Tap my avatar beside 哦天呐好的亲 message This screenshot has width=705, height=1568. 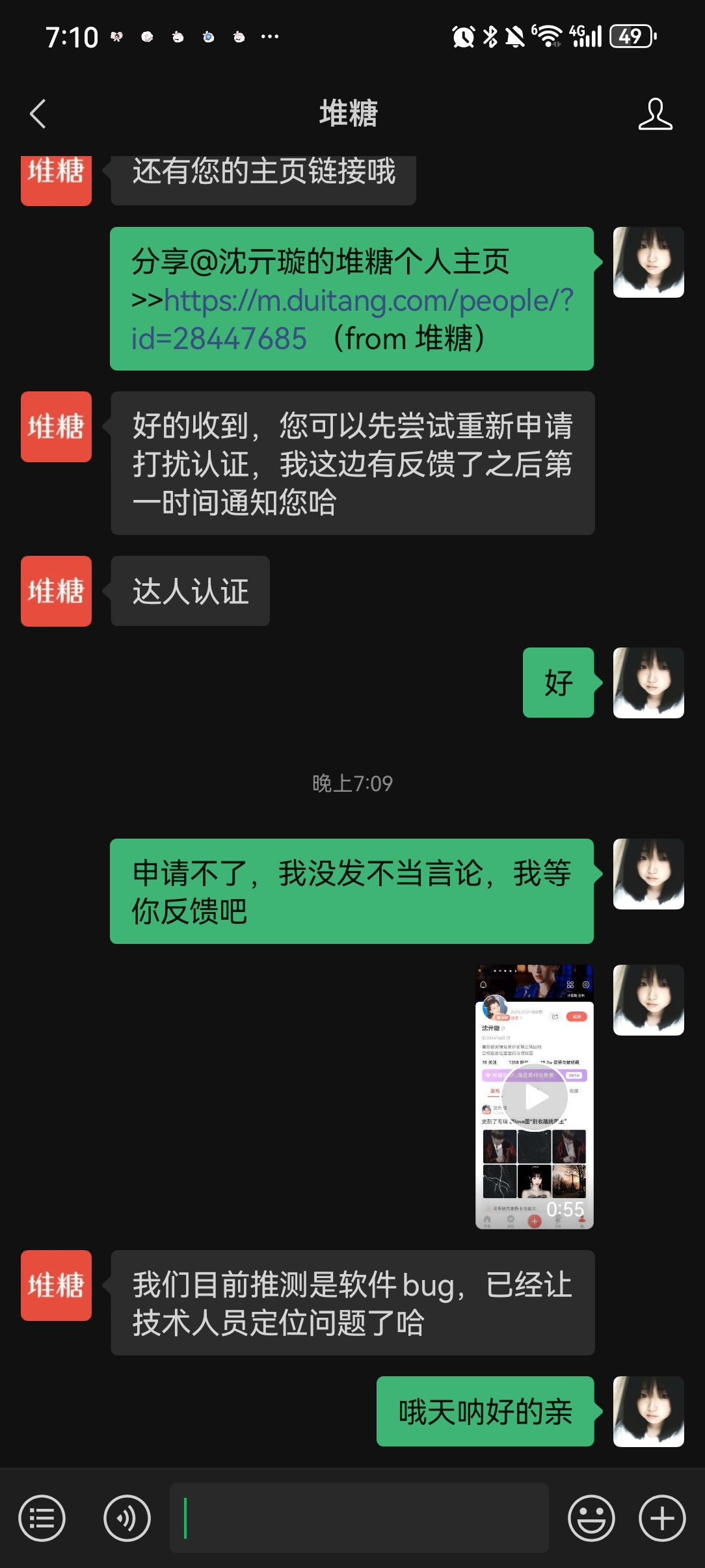(648, 1411)
